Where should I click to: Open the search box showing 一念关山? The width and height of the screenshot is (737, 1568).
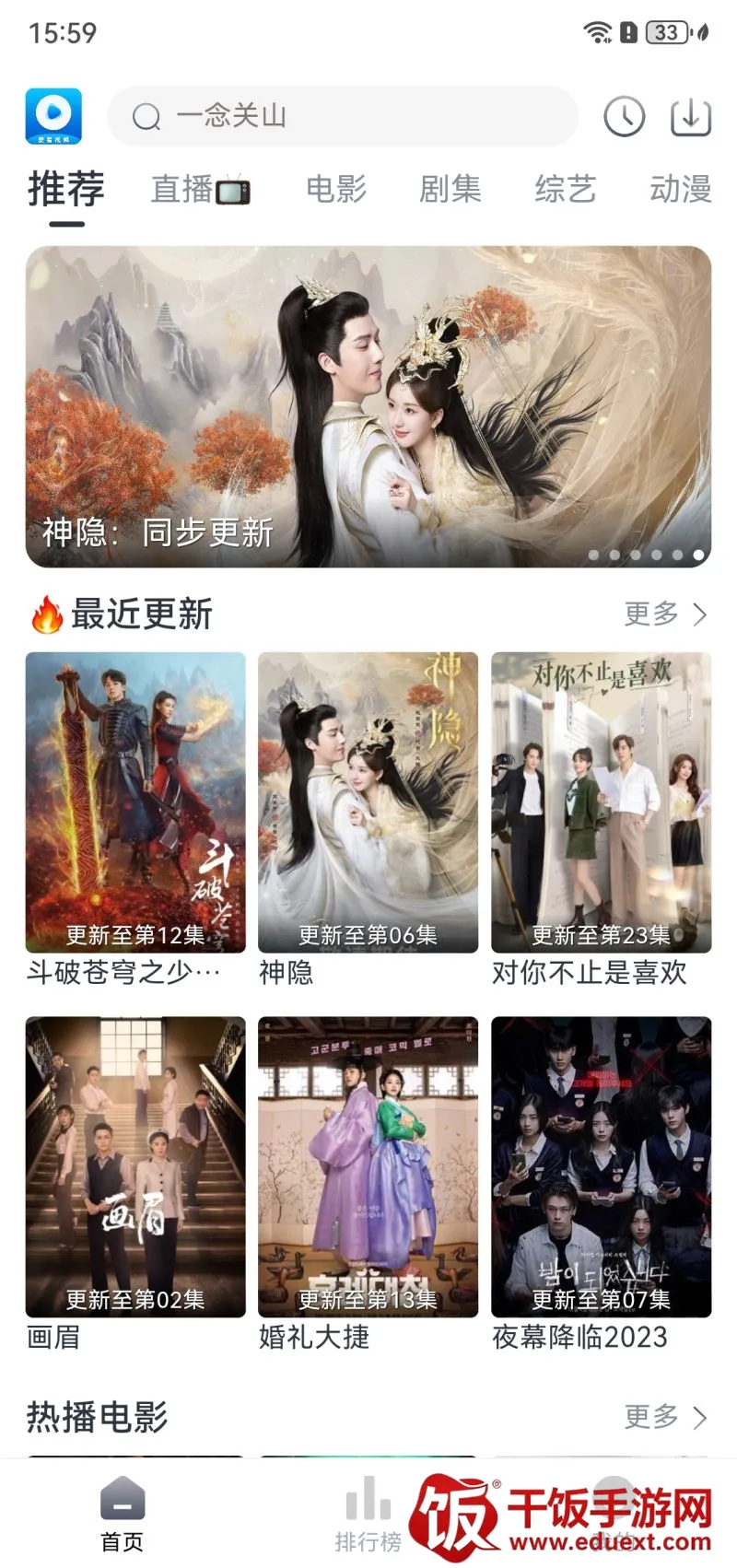341,116
